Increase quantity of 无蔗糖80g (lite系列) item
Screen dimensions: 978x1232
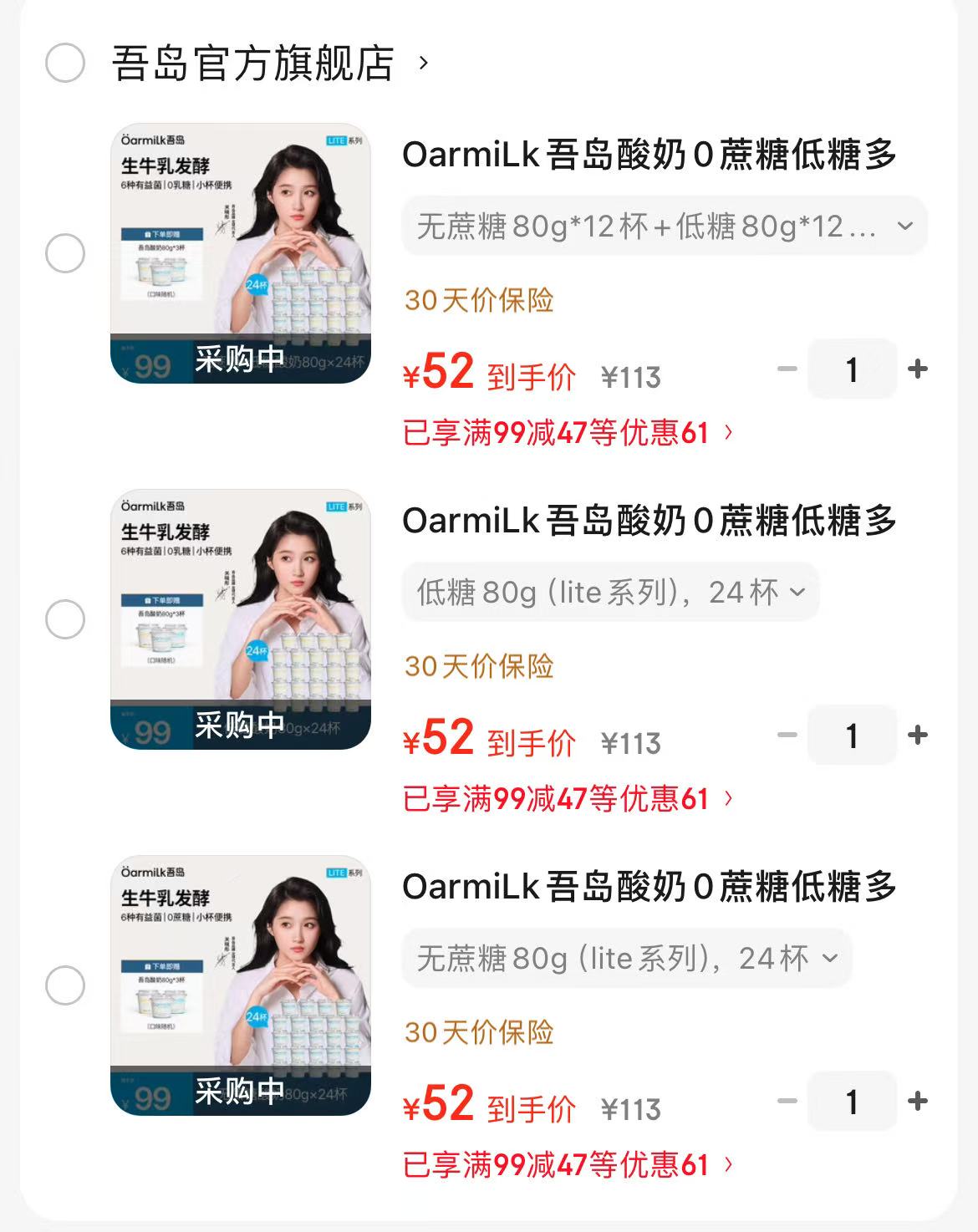[918, 1101]
